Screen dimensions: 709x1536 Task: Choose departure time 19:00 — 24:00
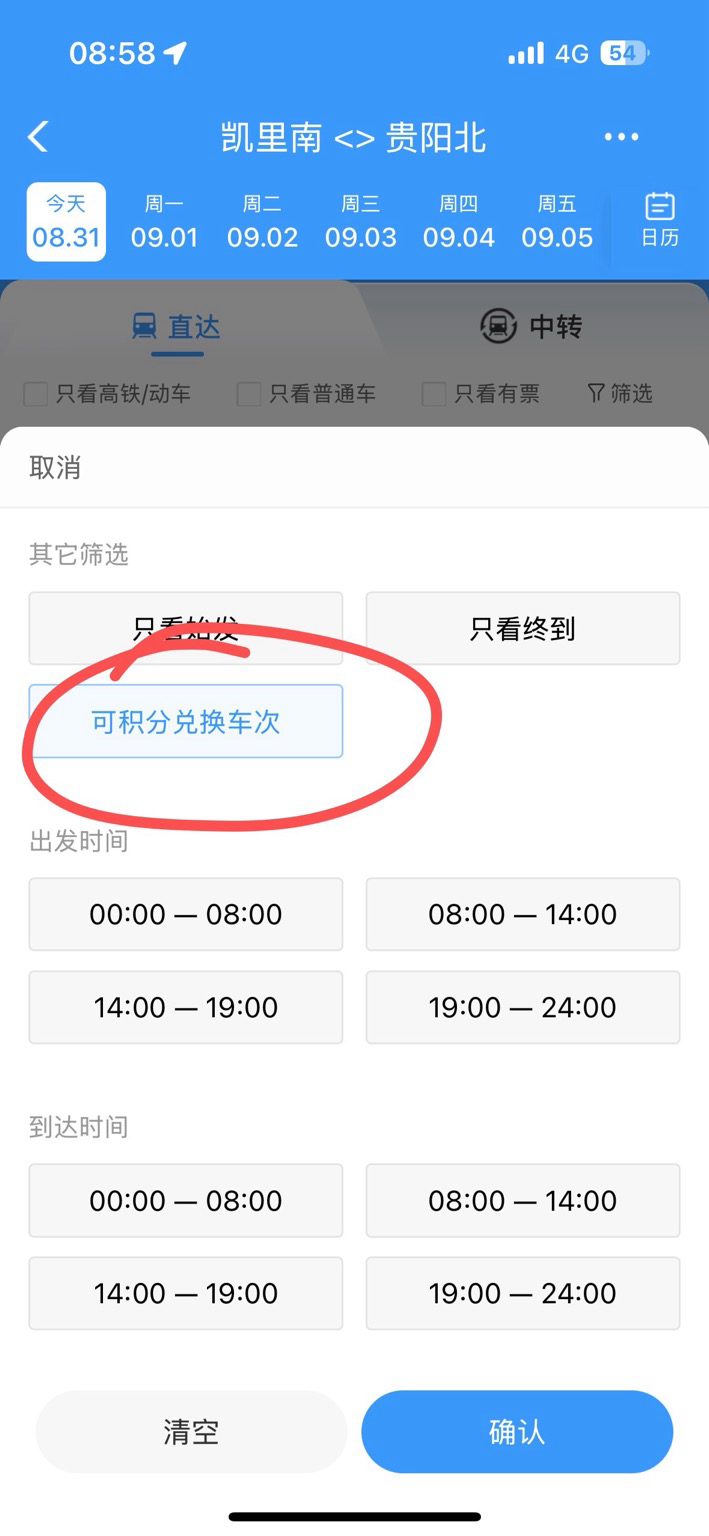[x=523, y=1007]
